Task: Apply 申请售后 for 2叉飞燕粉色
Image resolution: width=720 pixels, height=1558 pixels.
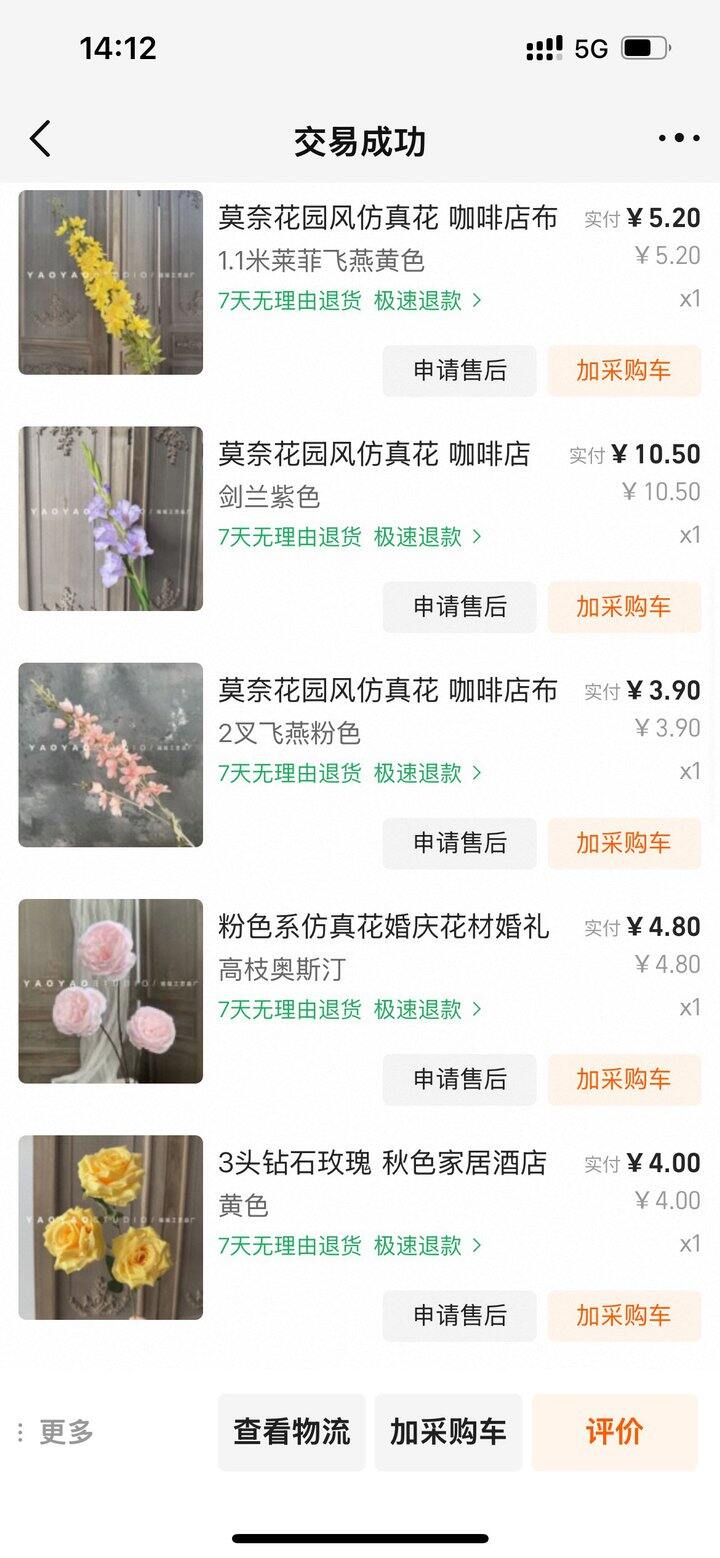Action: 460,843
